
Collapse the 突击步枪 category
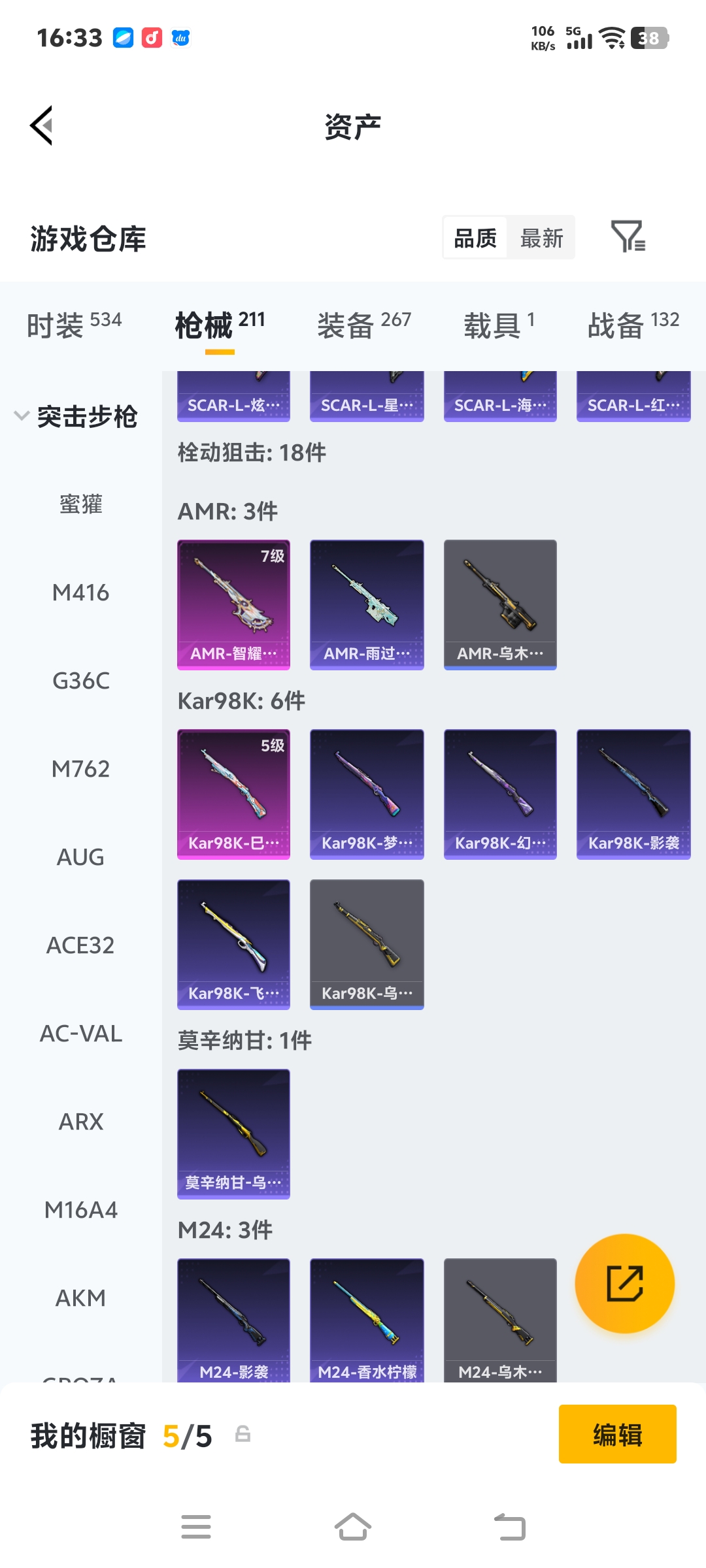pyautogui.click(x=75, y=416)
